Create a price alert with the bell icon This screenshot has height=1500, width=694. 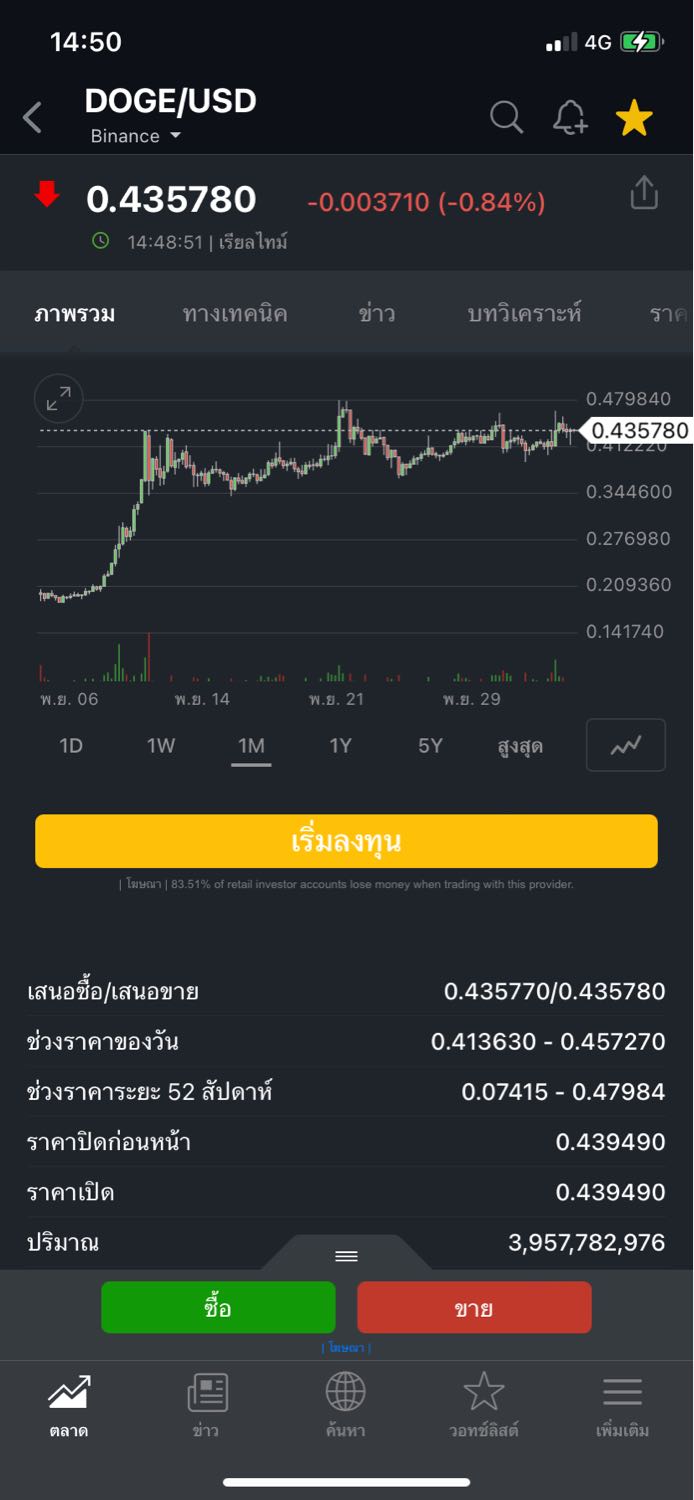point(570,118)
